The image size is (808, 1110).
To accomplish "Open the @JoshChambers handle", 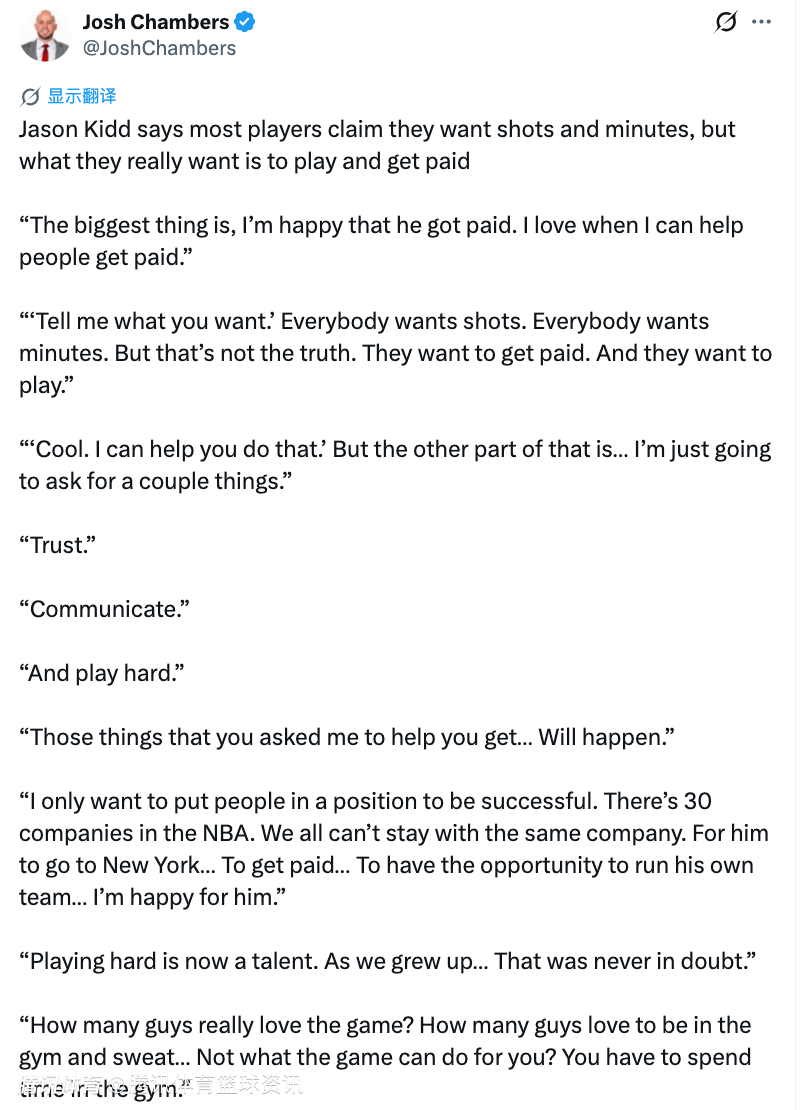I will coord(159,48).
